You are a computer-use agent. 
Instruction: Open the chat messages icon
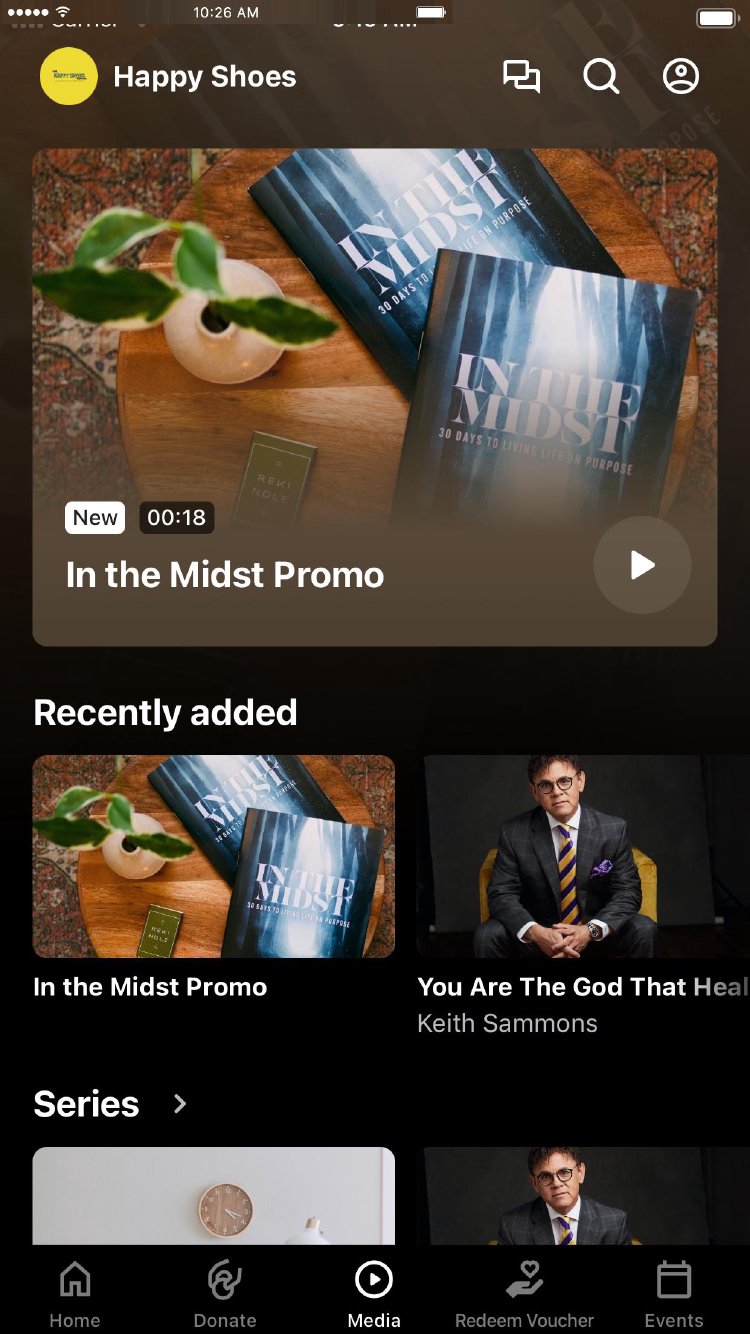point(521,77)
